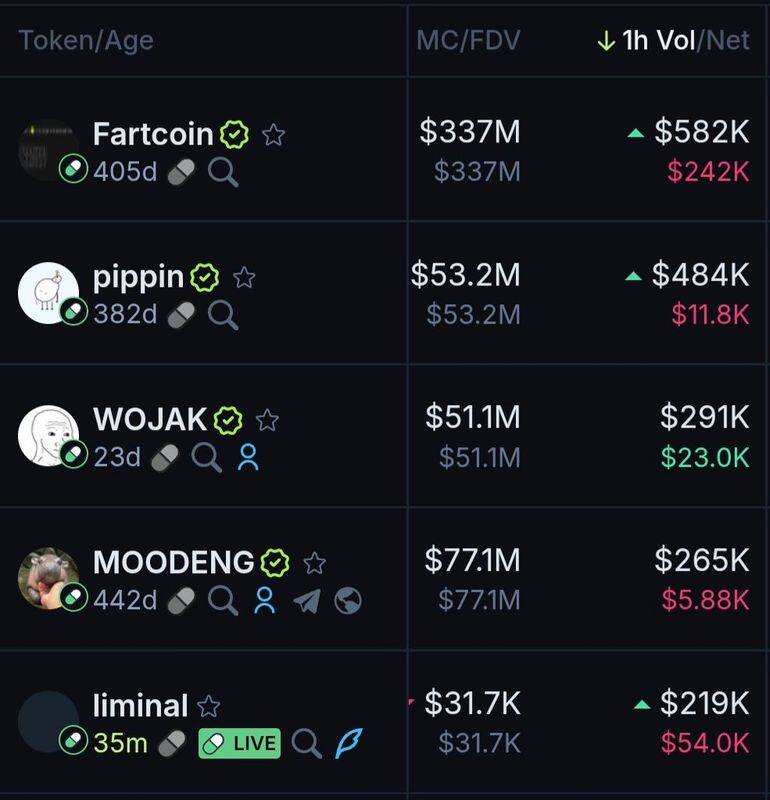Star the liminal token
Viewport: 770px width, 800px height.
click(x=209, y=707)
